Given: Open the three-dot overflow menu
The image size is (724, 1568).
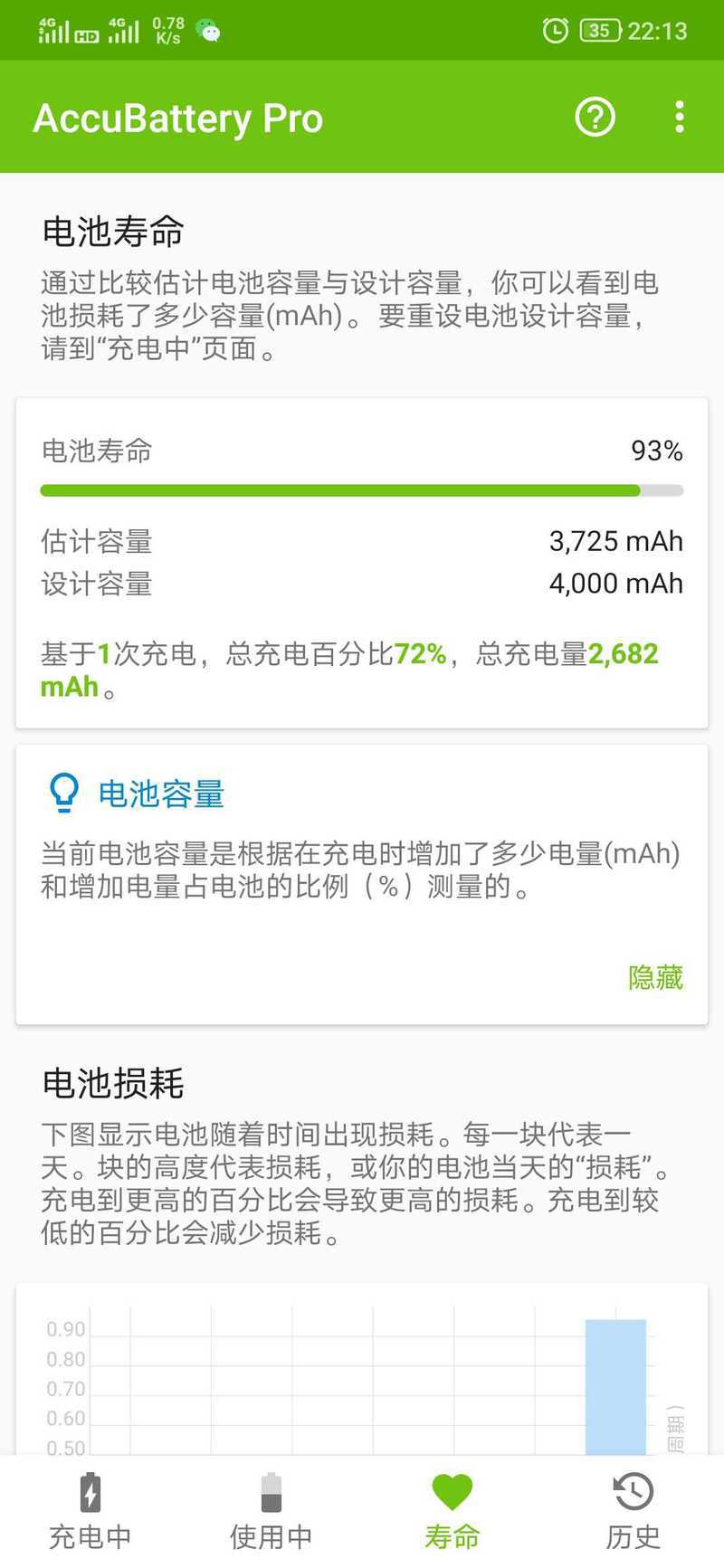Looking at the screenshot, I should pos(680,117).
